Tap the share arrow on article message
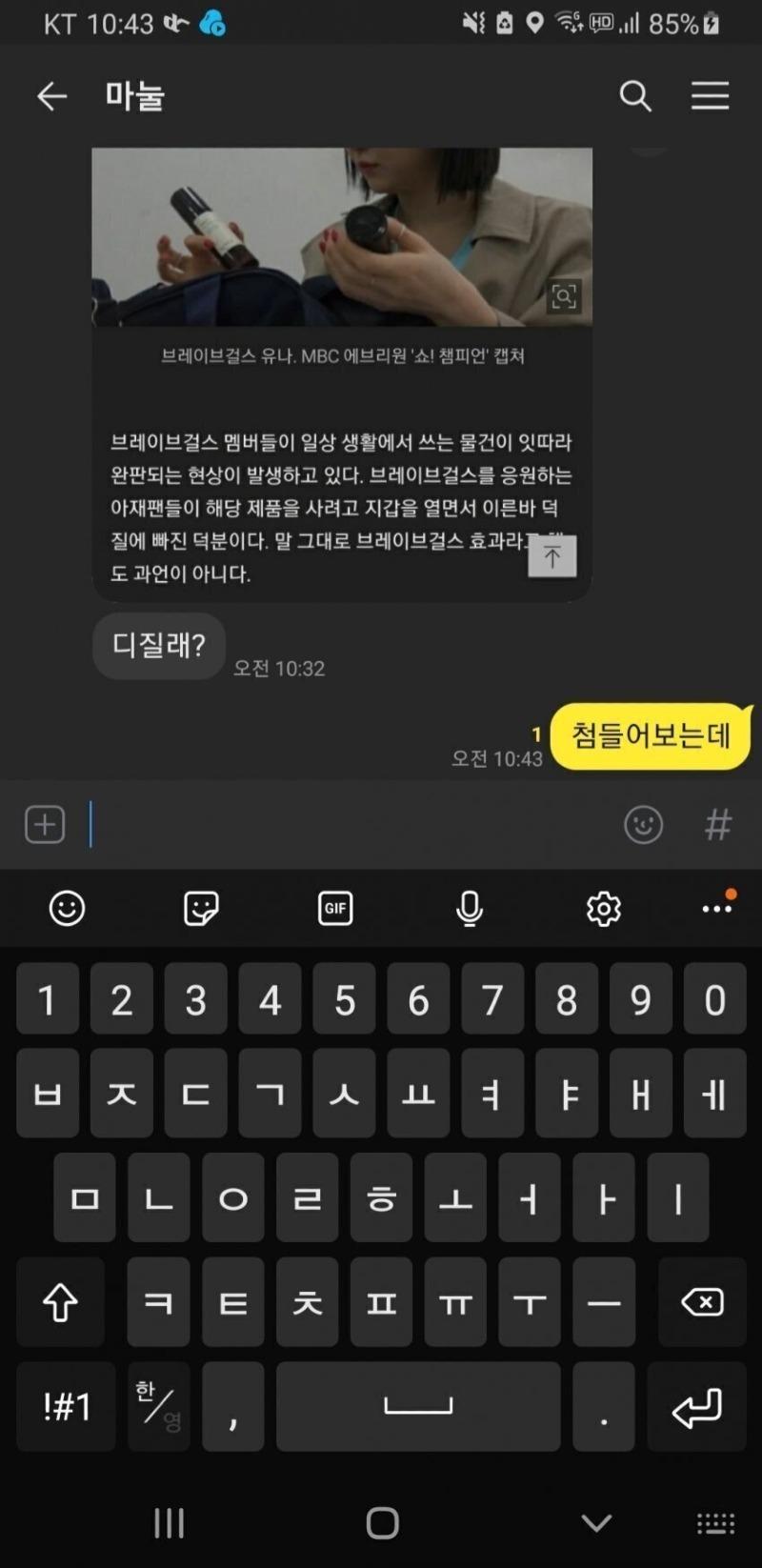This screenshot has width=762, height=1568. click(552, 556)
